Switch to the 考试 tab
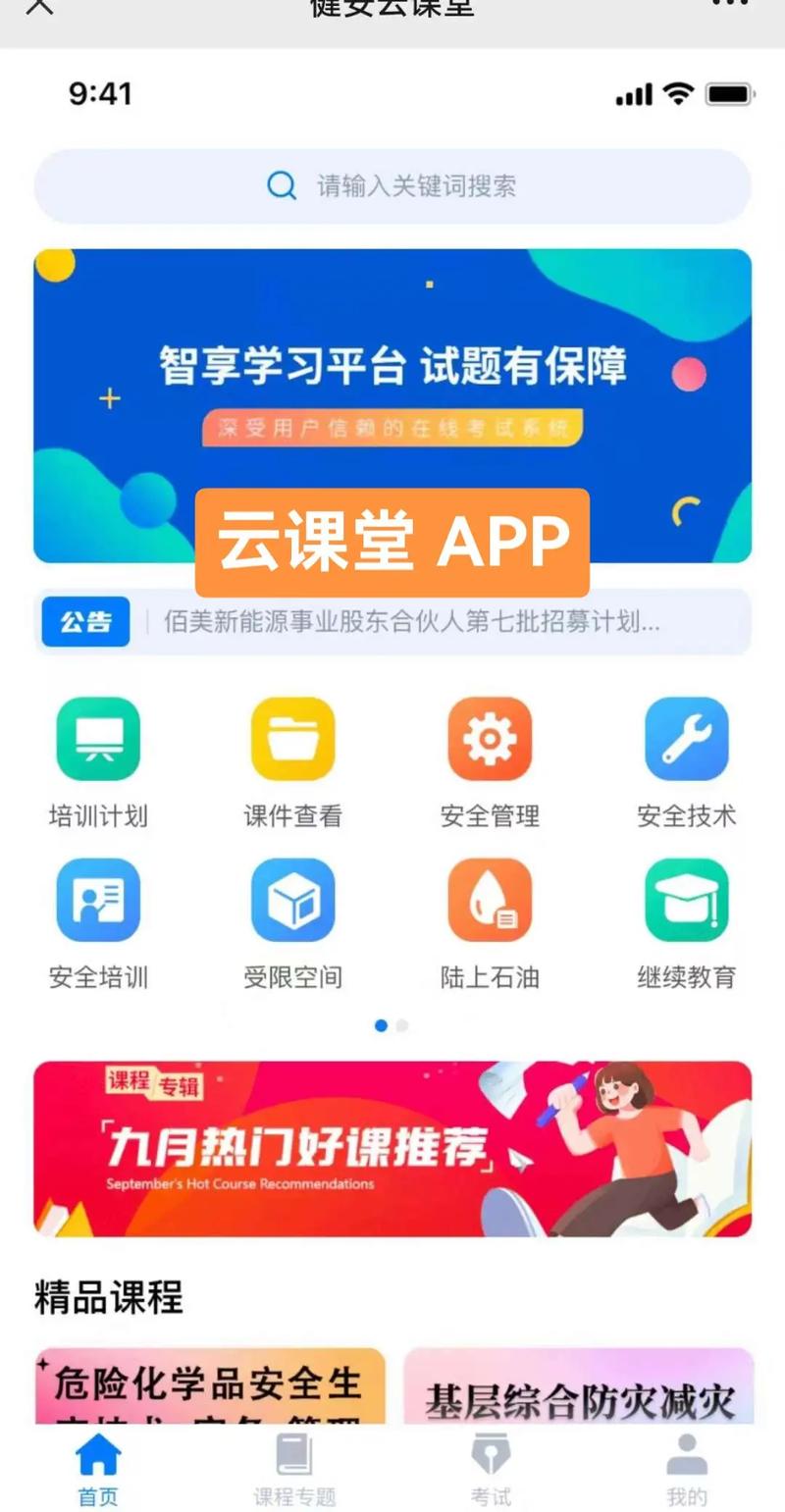 pyautogui.click(x=491, y=1469)
